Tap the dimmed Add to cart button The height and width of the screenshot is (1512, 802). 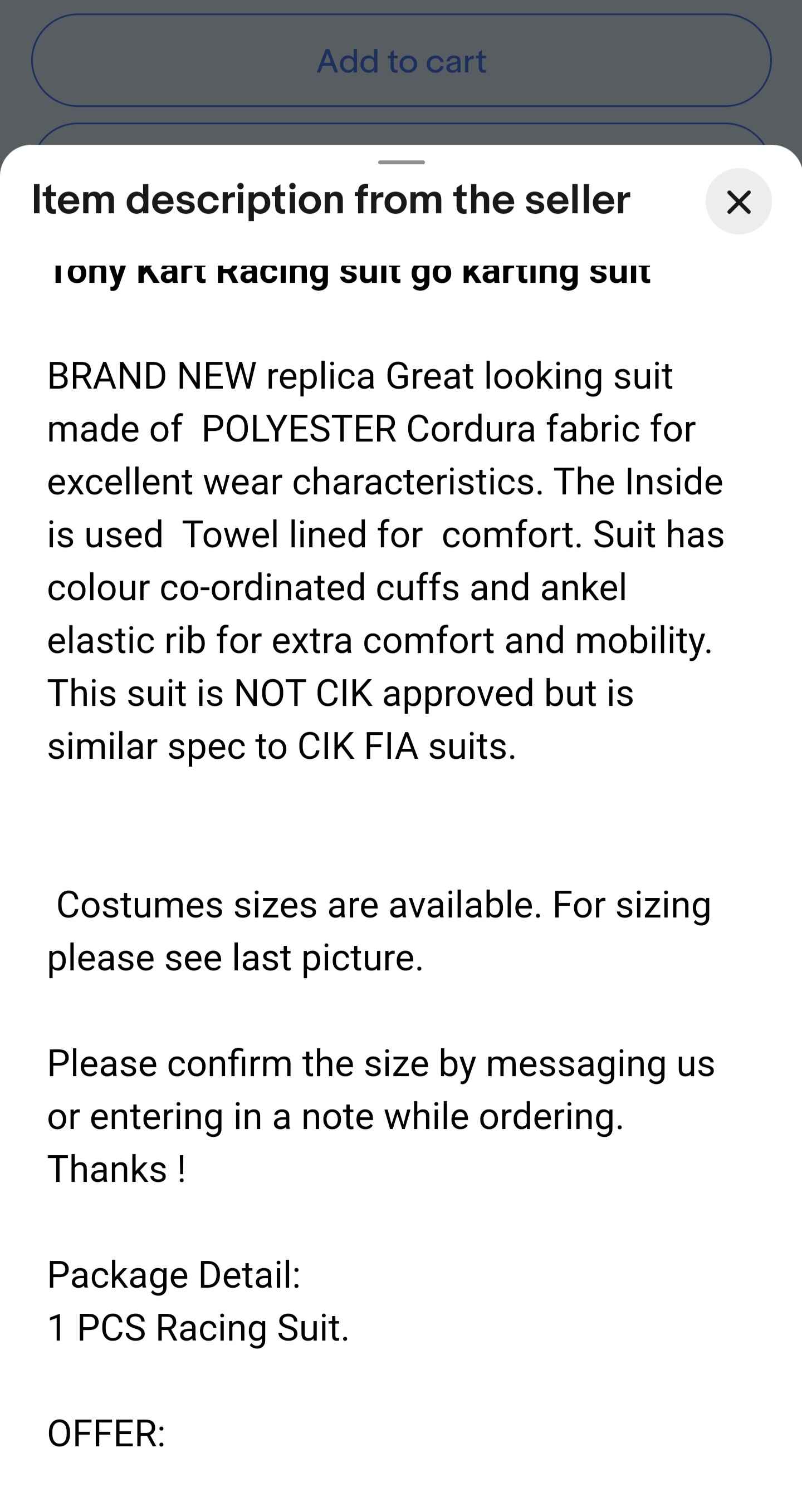coord(401,61)
